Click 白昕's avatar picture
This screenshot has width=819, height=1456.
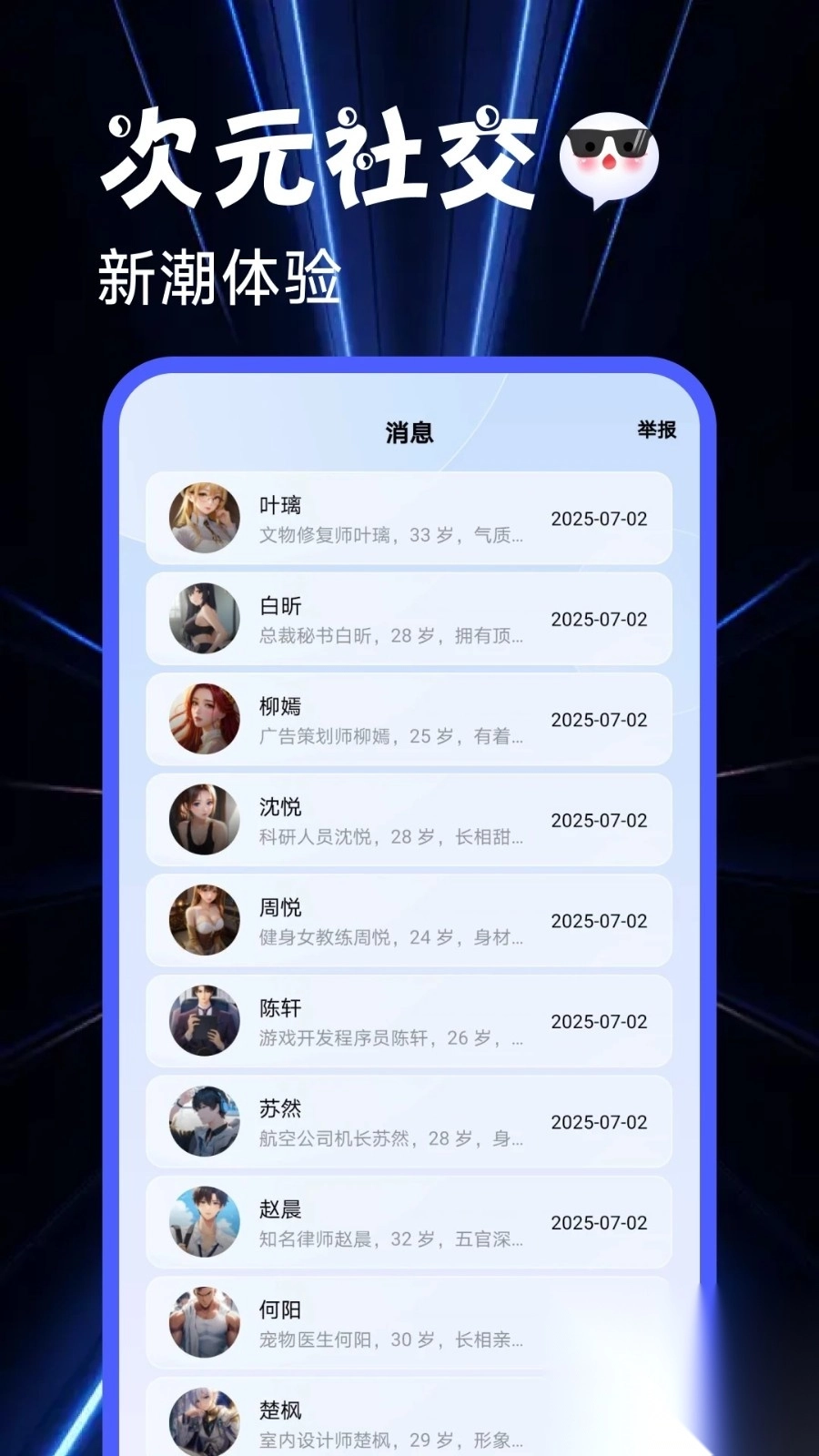[204, 619]
